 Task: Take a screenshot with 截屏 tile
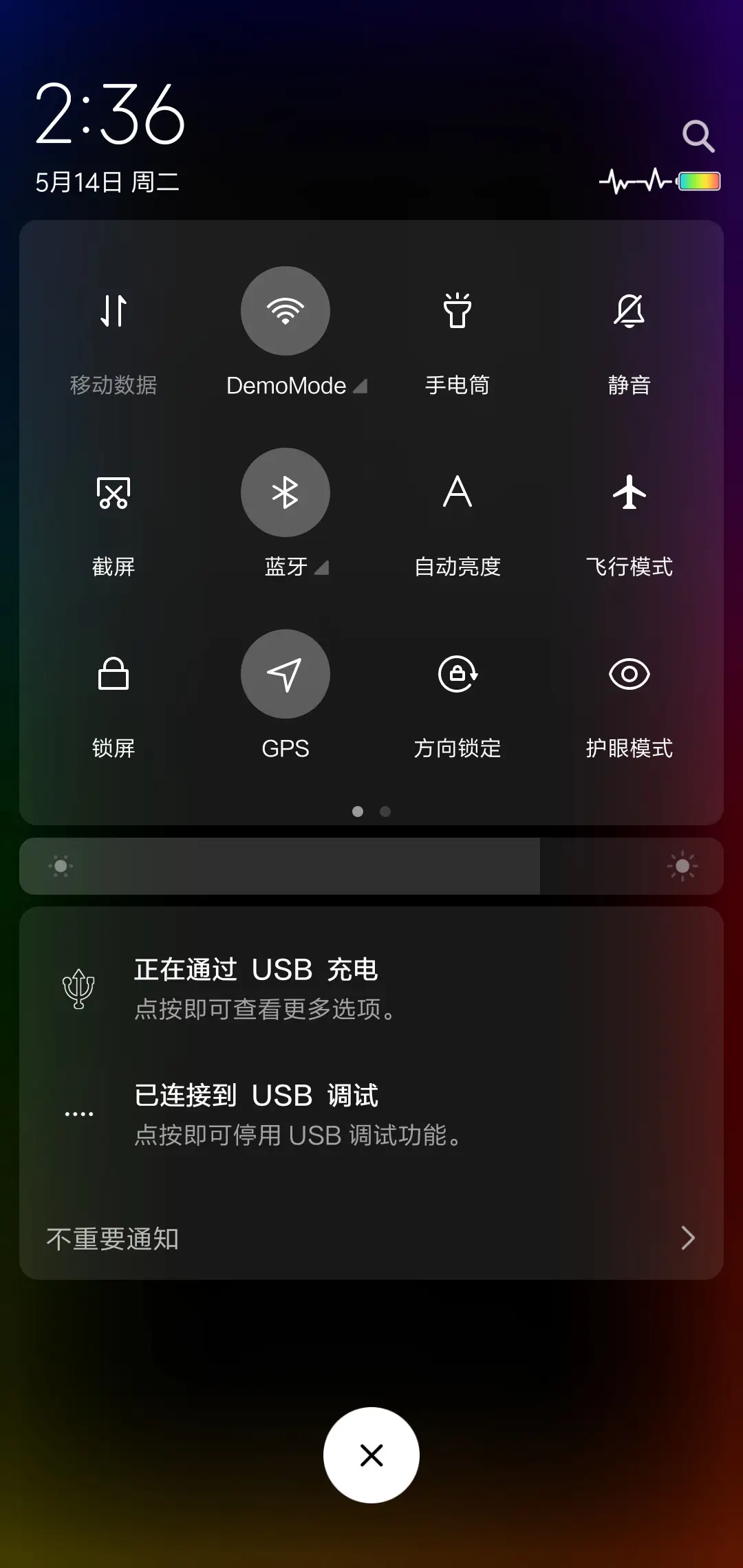(113, 492)
